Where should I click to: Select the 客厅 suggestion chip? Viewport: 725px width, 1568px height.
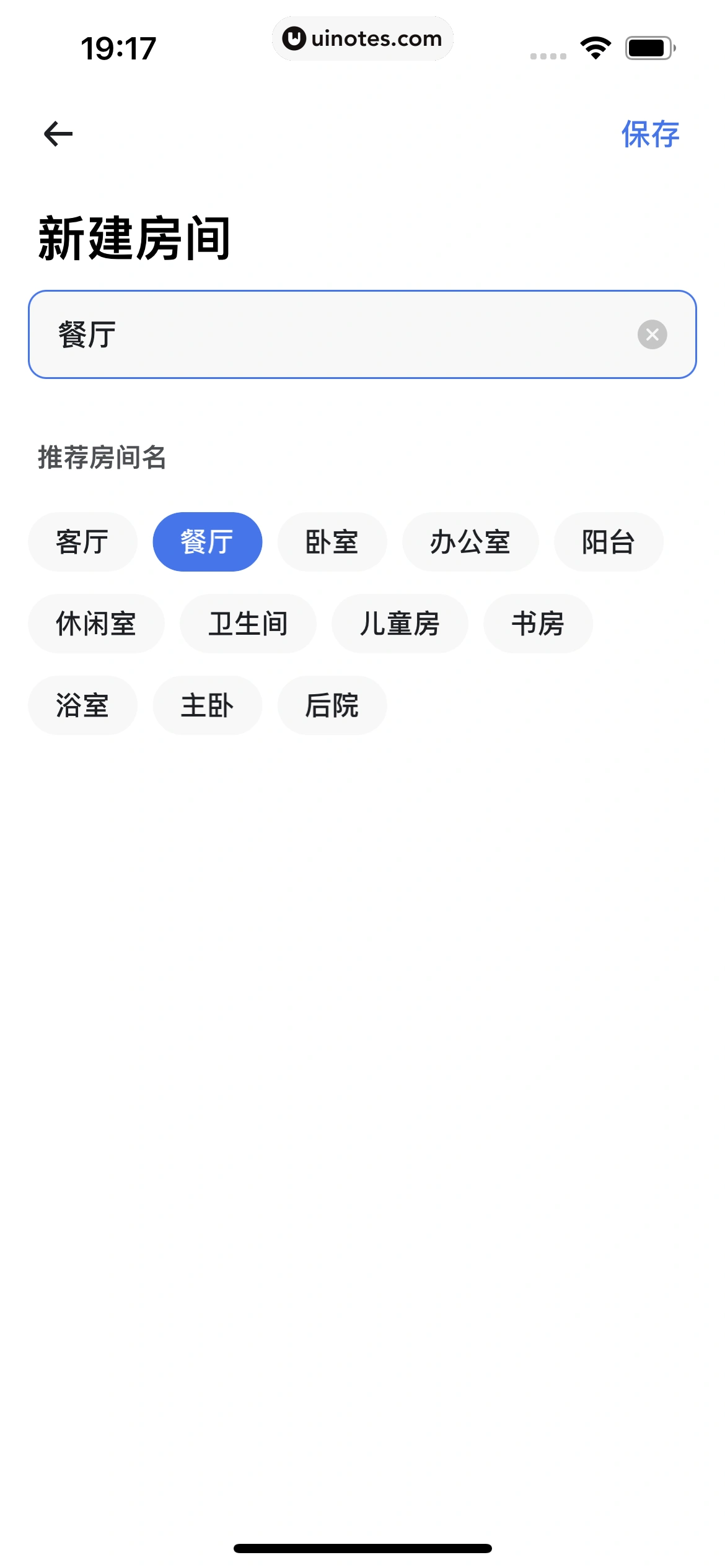pos(82,542)
